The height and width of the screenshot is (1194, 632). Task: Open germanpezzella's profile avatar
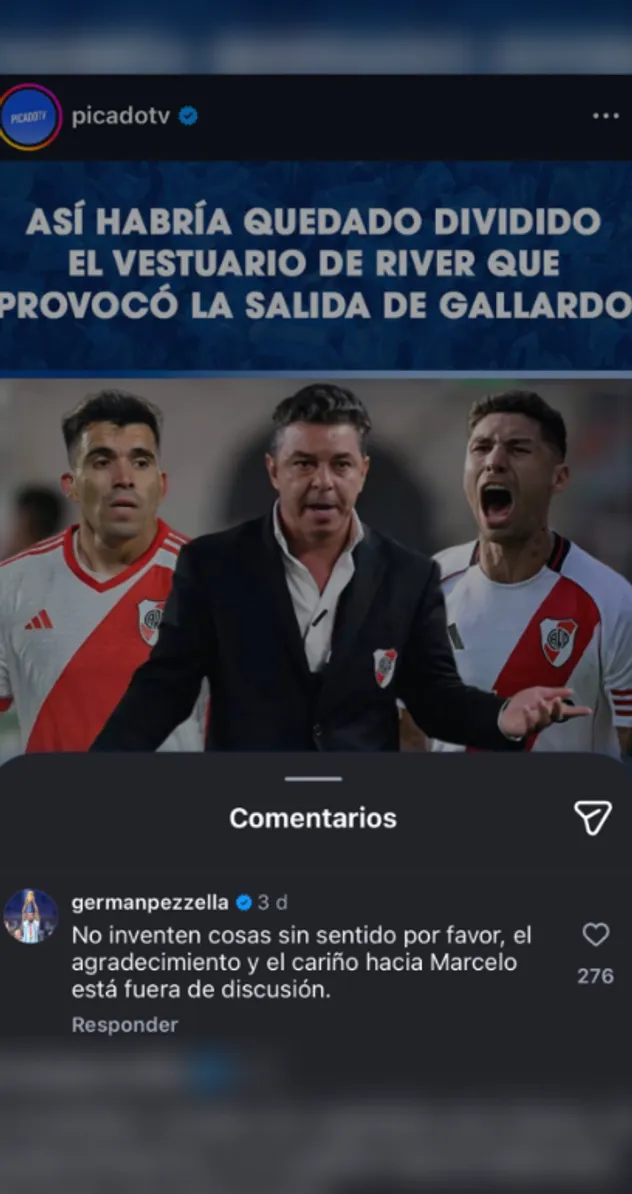30,916
